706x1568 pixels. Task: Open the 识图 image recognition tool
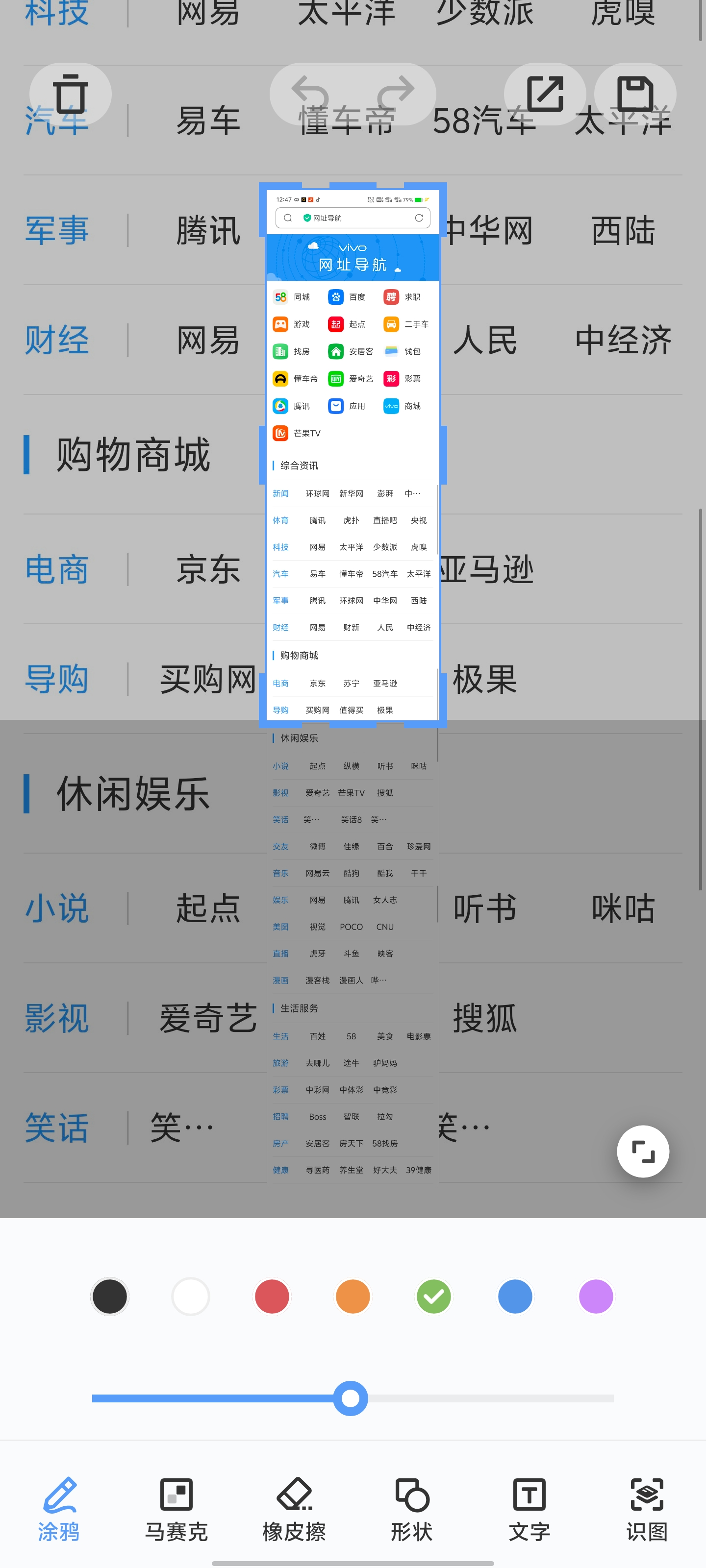tap(647, 1508)
